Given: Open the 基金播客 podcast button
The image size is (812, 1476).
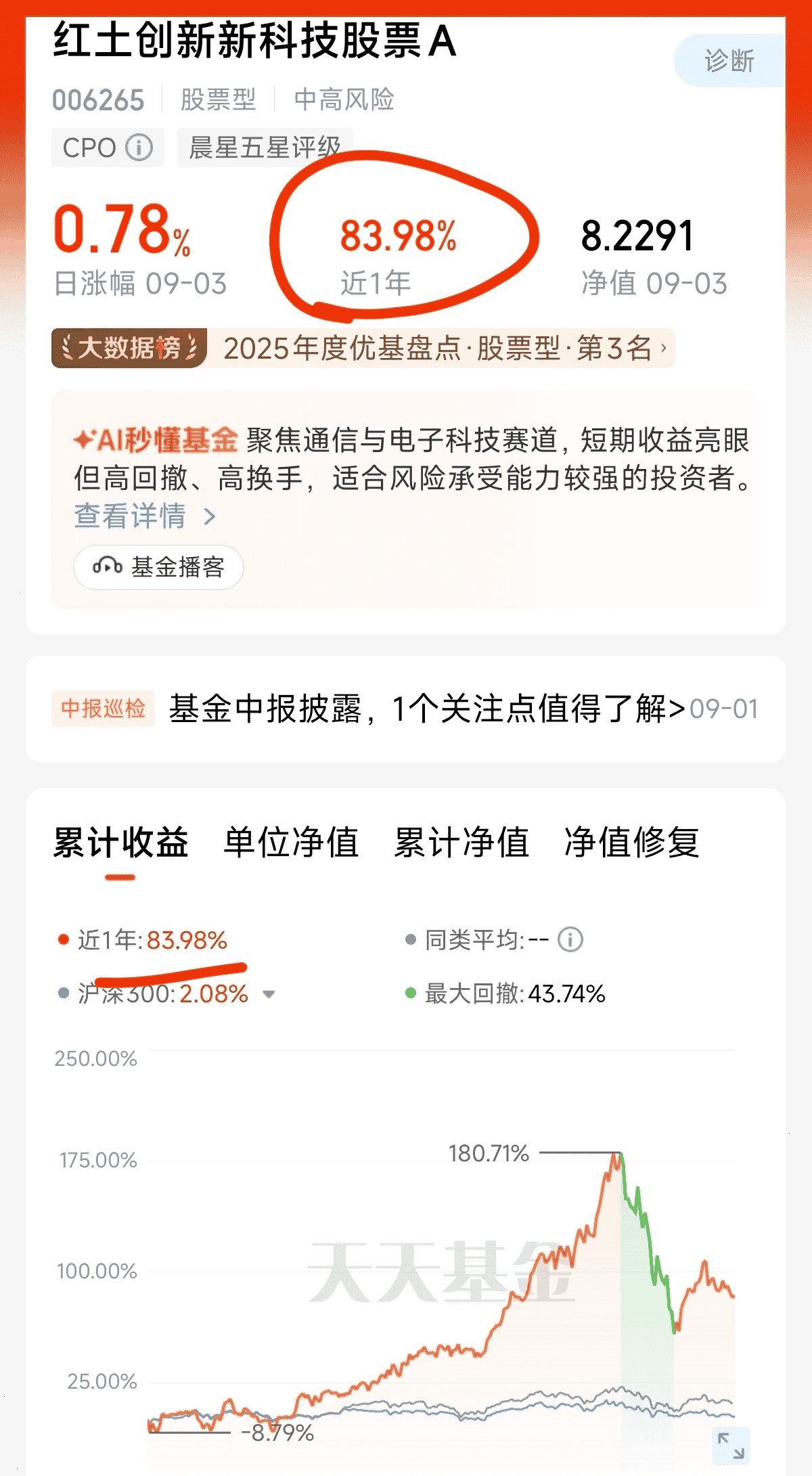Looking at the screenshot, I should 158,567.
